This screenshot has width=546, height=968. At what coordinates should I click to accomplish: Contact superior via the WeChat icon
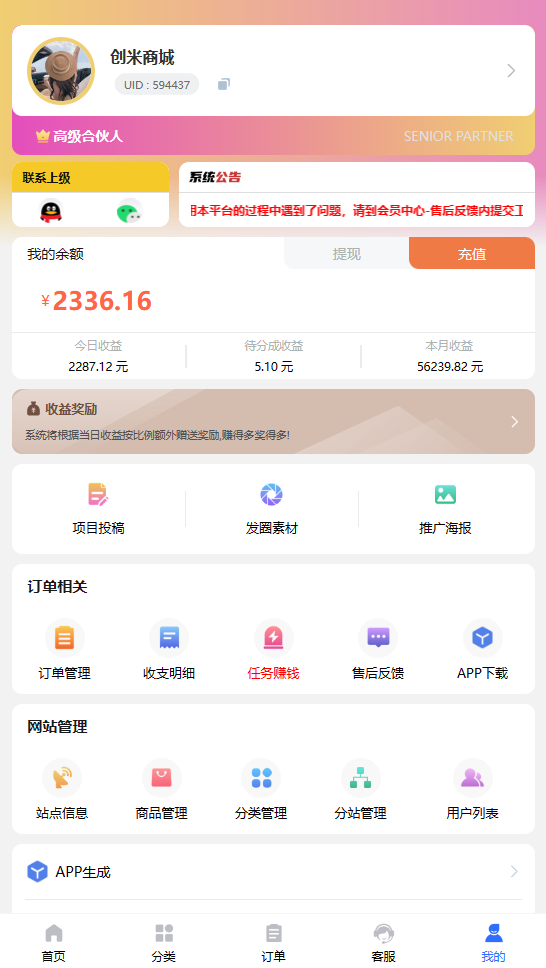coord(130,212)
